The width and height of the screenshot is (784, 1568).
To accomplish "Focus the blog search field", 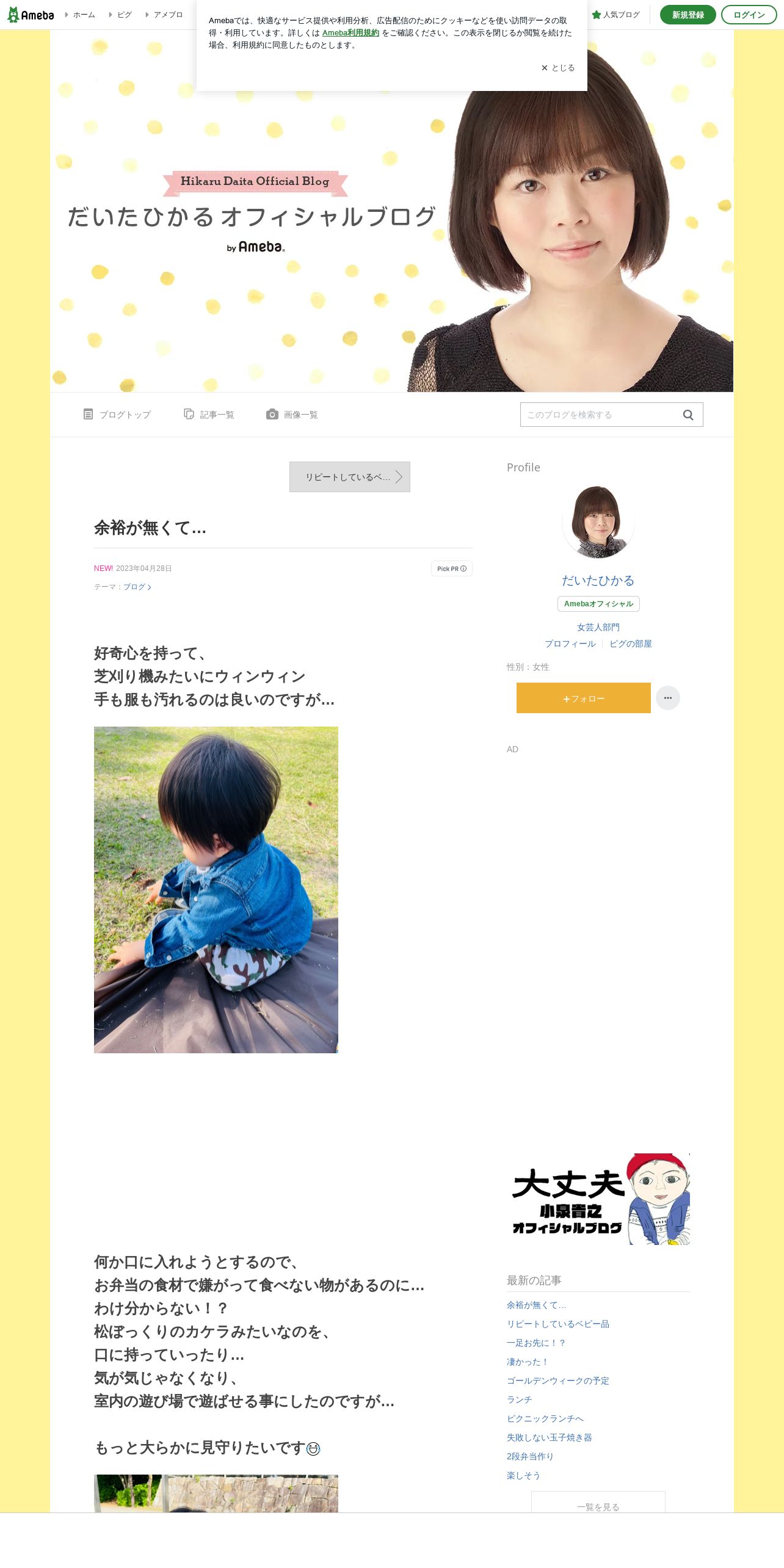I will (x=600, y=415).
